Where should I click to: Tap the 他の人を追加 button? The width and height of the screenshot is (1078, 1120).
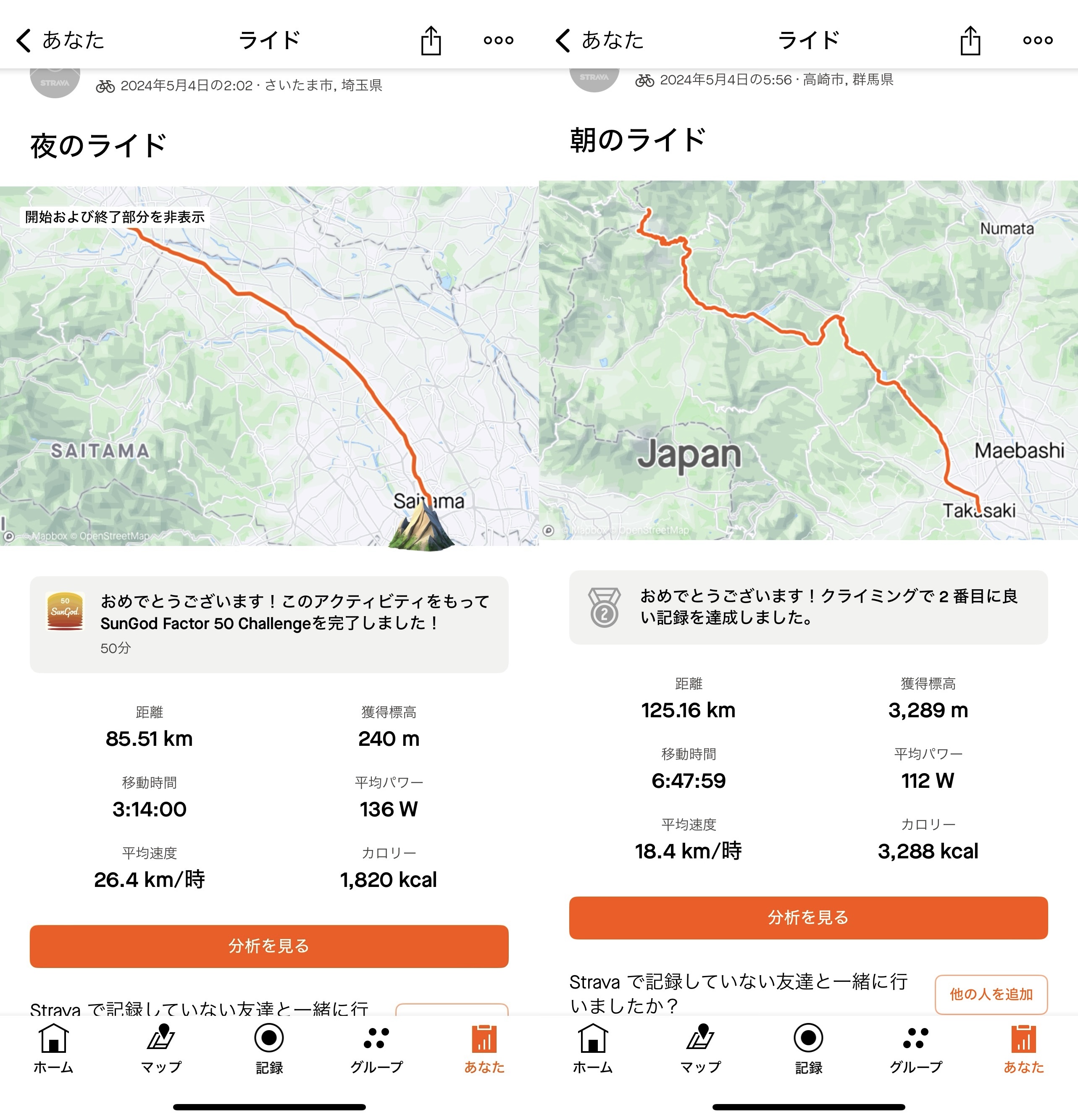pos(991,994)
